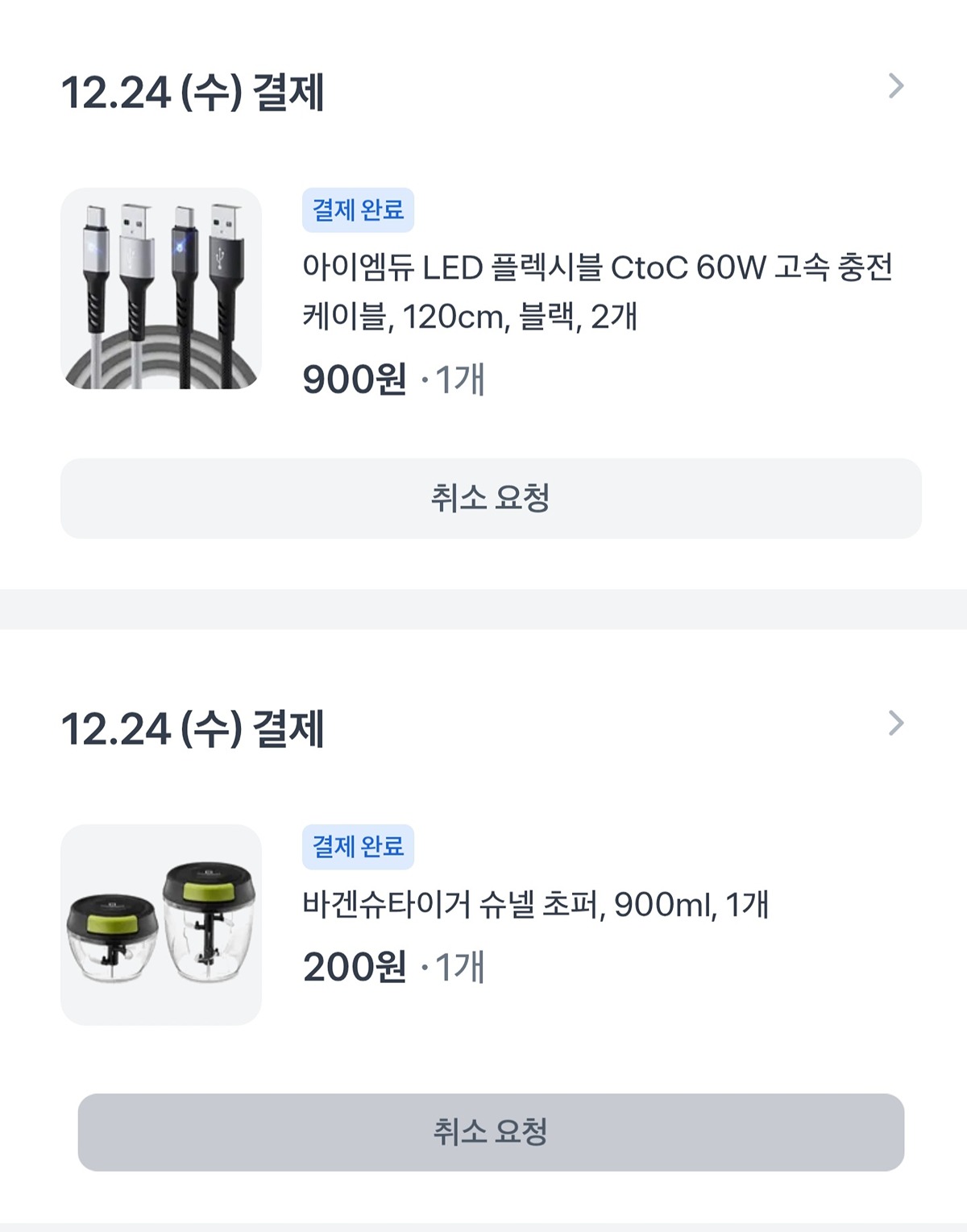Open order details for the 바겐슈타이거 chopper order

click(x=895, y=723)
